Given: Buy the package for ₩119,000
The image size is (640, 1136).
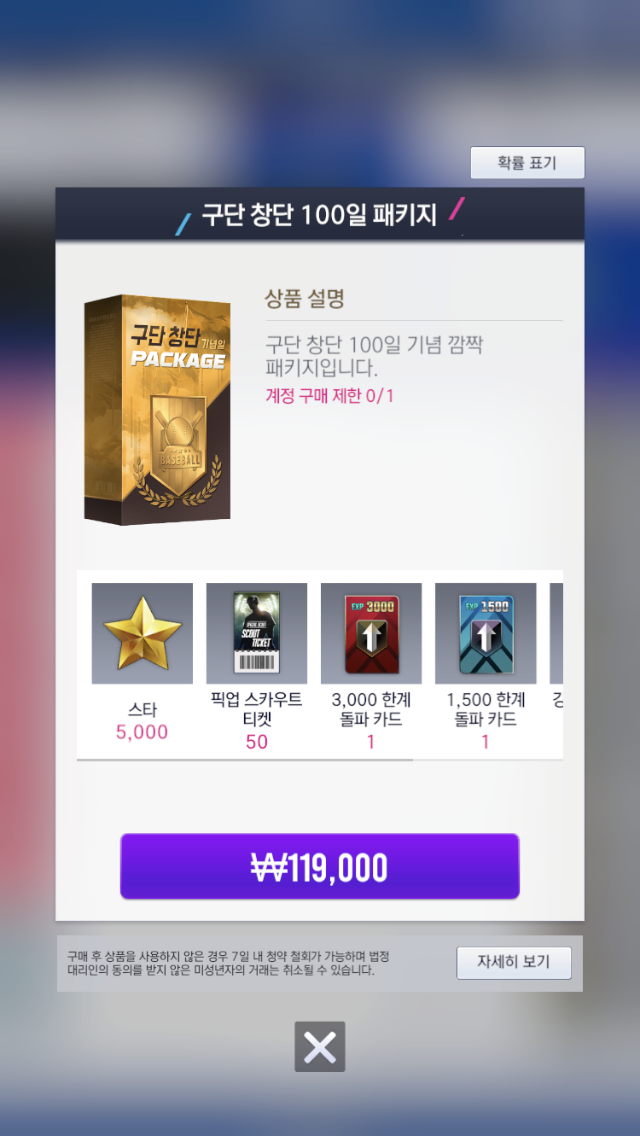Looking at the screenshot, I should (x=320, y=866).
